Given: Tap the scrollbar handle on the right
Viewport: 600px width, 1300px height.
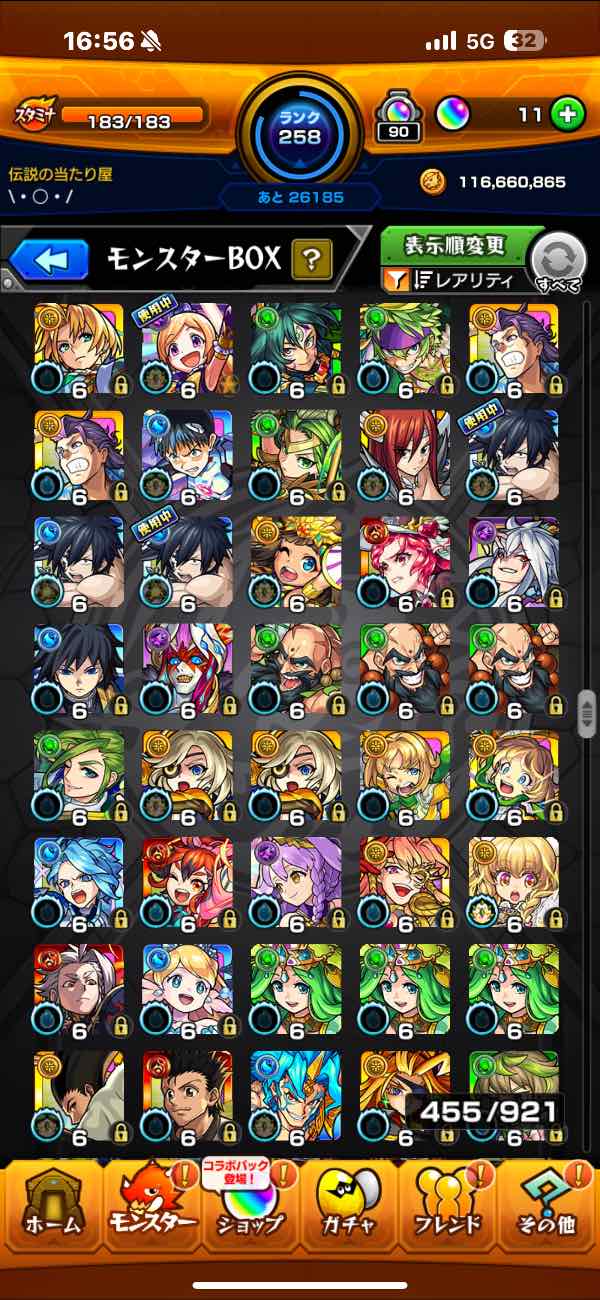Looking at the screenshot, I should [x=587, y=713].
